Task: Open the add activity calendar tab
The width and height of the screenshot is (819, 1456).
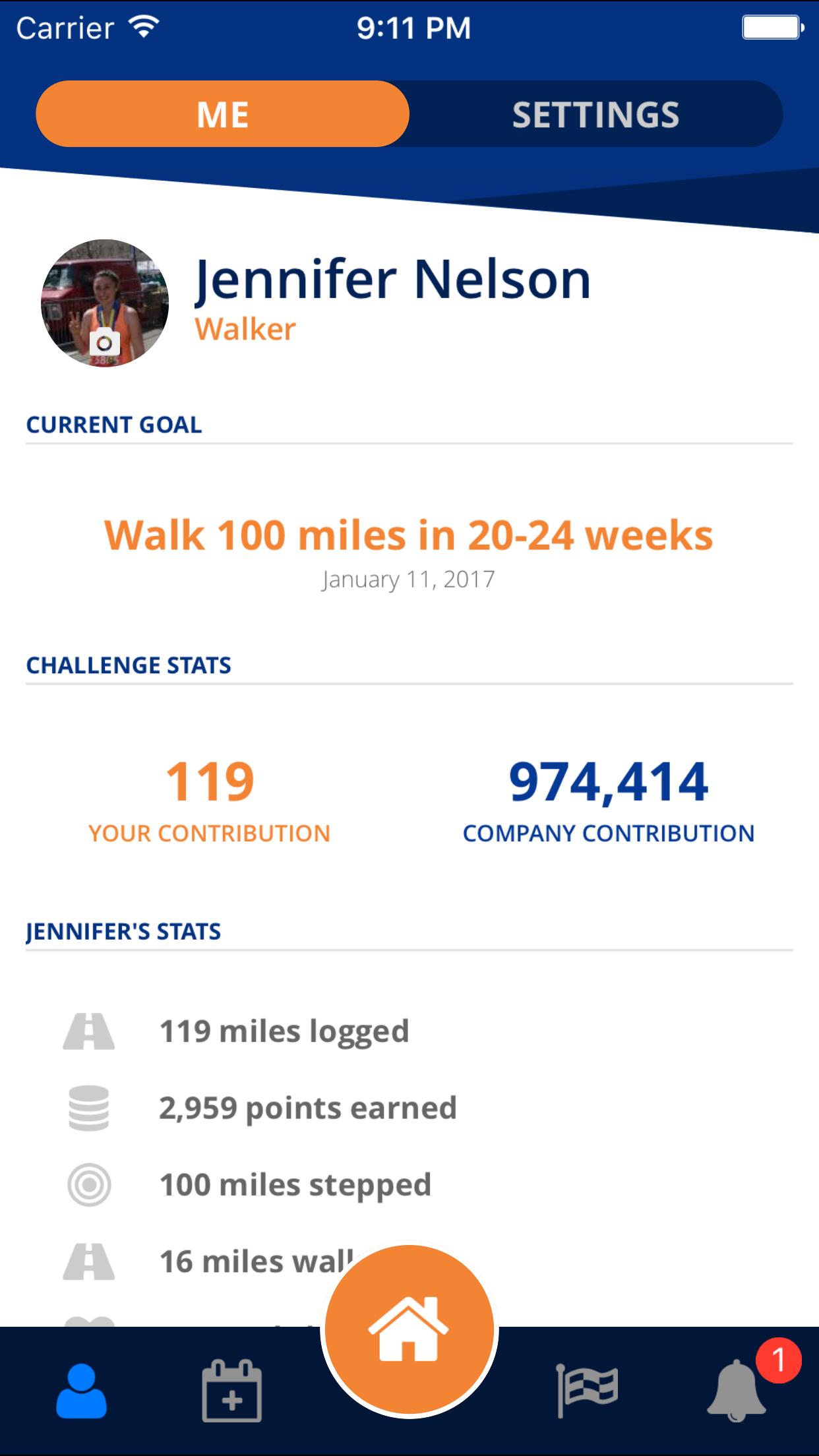Action: pyautogui.click(x=231, y=1390)
